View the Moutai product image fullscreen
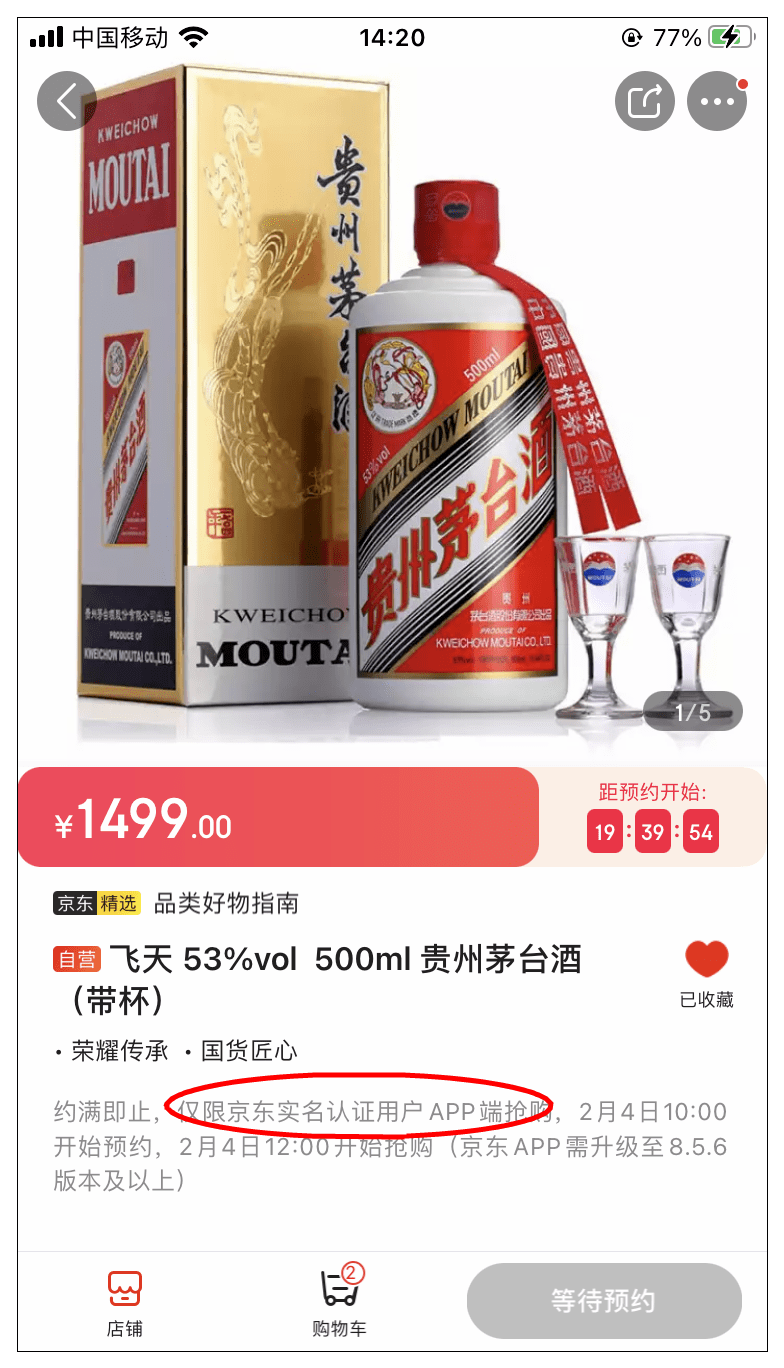784x1368 pixels. [392, 420]
